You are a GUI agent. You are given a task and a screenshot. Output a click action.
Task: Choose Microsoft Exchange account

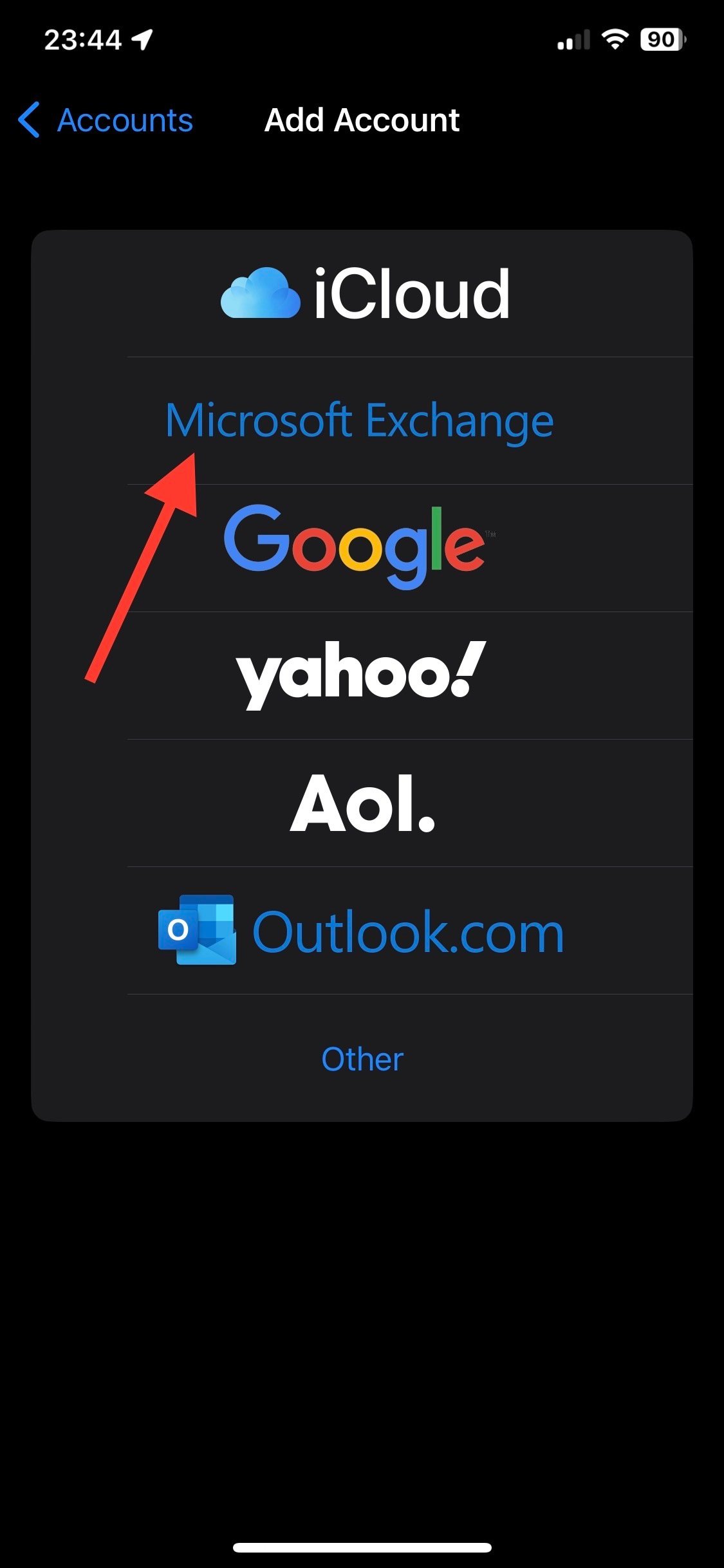(x=362, y=421)
